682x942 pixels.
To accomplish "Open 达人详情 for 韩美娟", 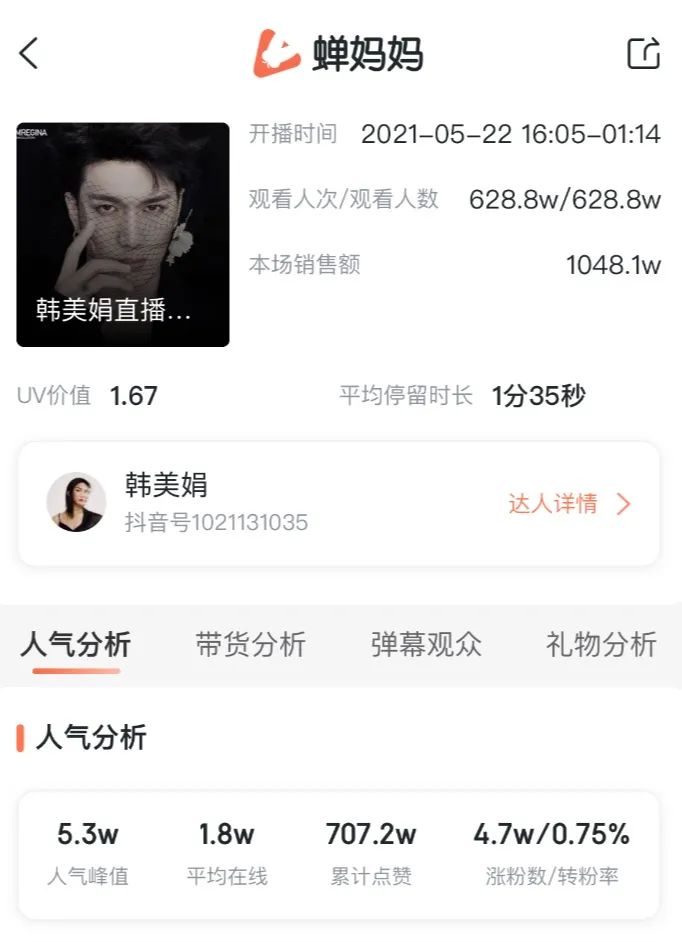I will [568, 504].
